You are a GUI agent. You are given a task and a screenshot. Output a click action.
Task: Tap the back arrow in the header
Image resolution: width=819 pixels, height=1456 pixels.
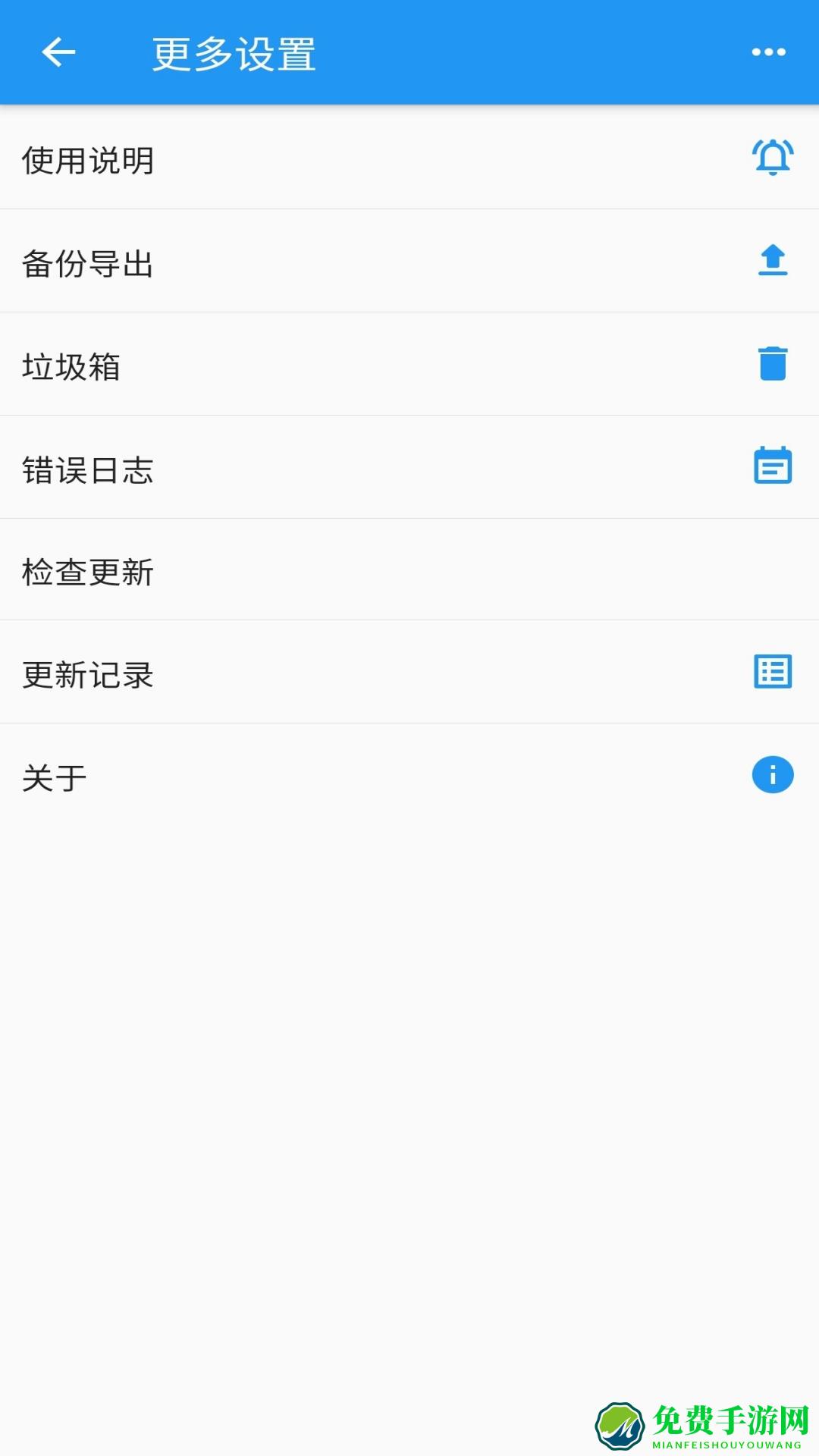[x=57, y=52]
